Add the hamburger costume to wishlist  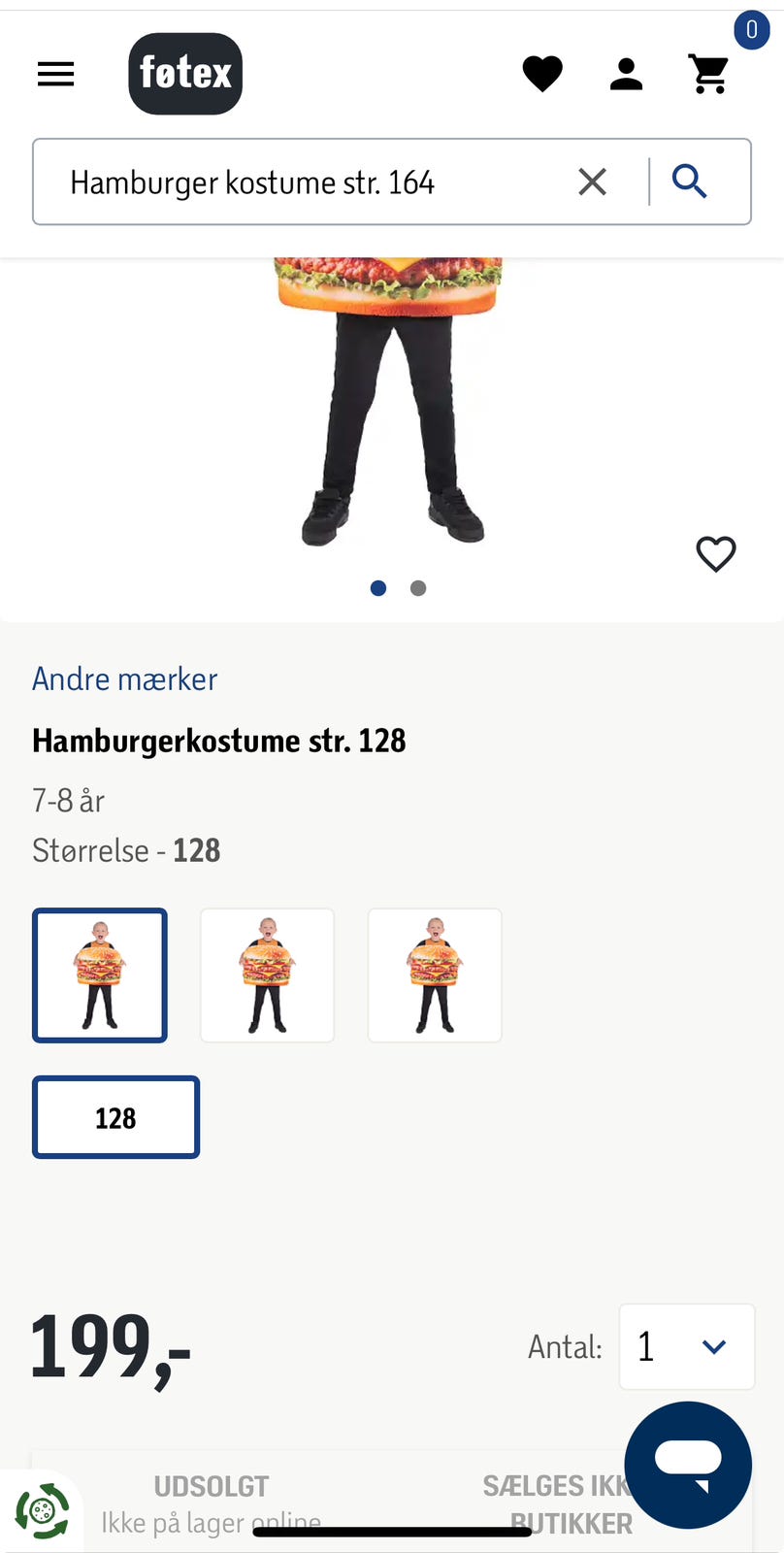click(716, 554)
